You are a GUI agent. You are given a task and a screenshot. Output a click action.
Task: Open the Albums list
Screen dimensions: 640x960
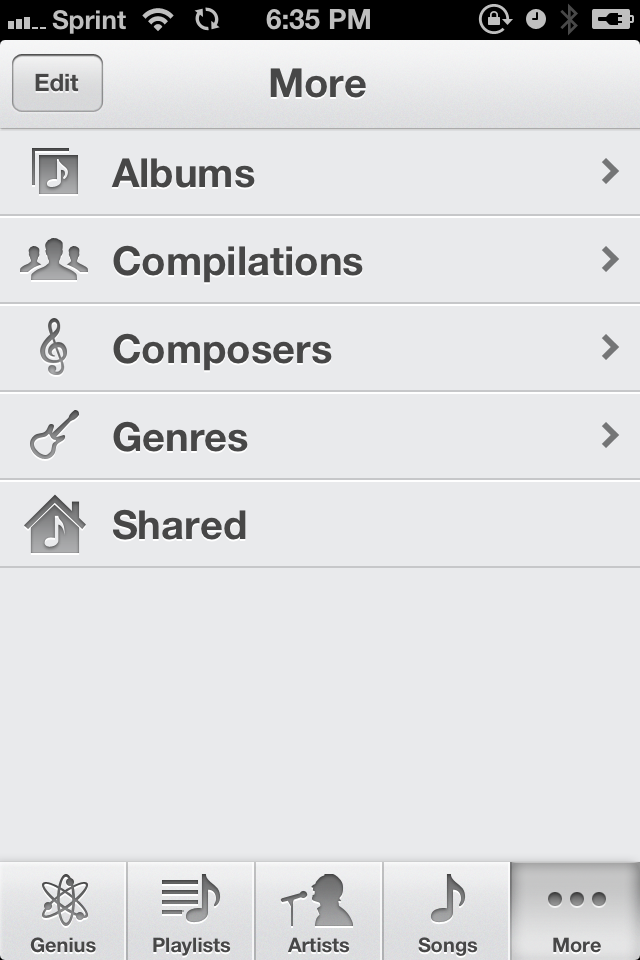320,173
